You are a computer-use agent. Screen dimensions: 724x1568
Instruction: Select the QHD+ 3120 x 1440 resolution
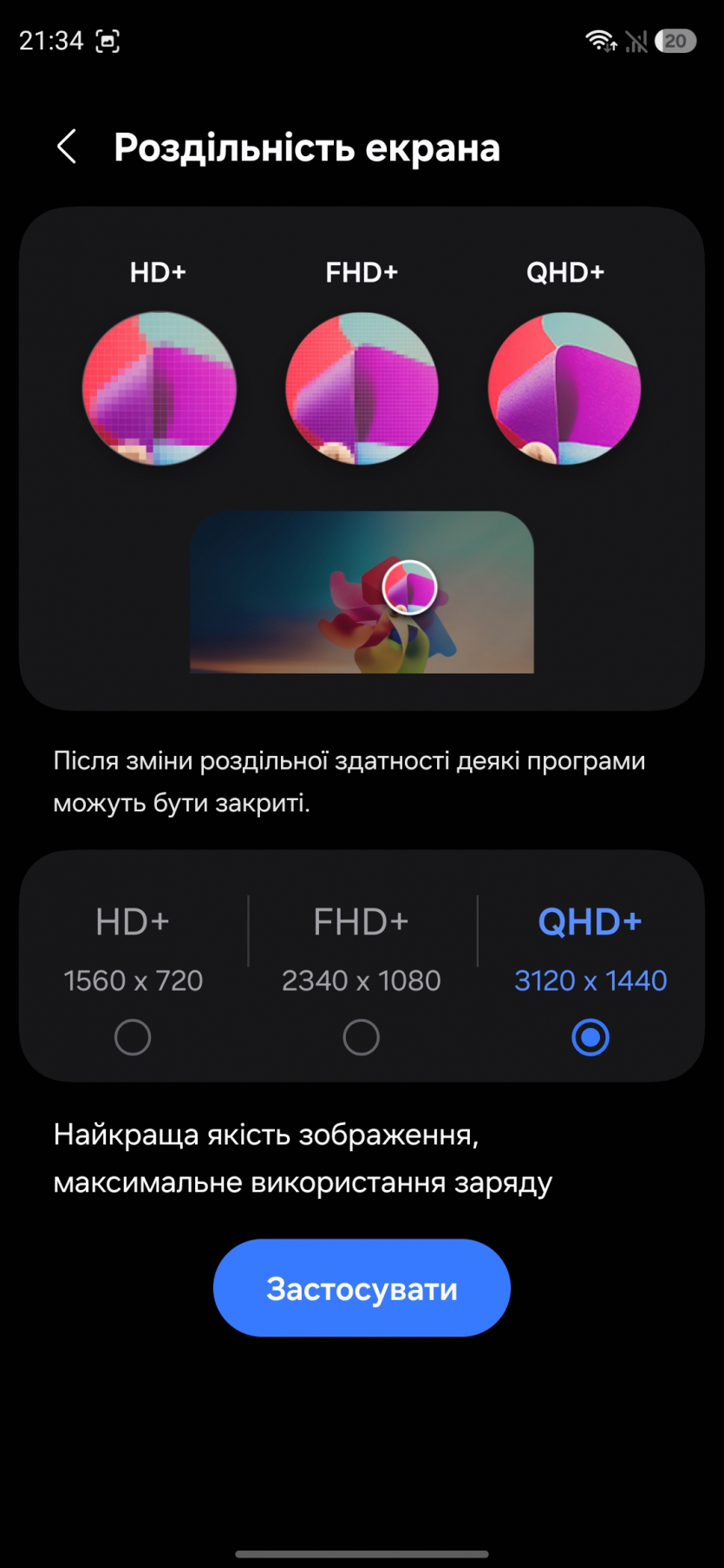tap(590, 1037)
